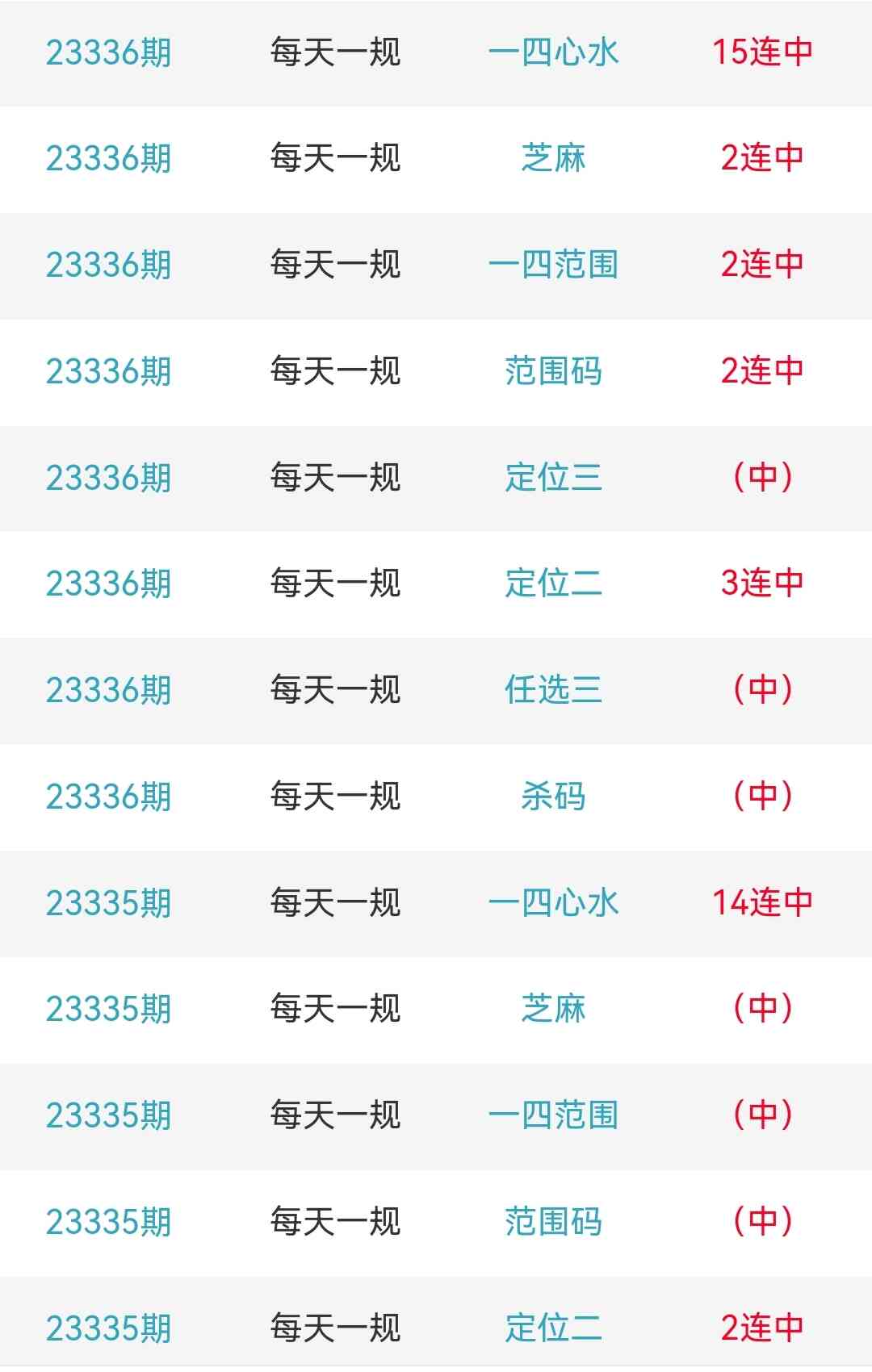Screen dimensions: 872x1372
Task: Select the 23336期 范围码 row
Action: (553, 371)
